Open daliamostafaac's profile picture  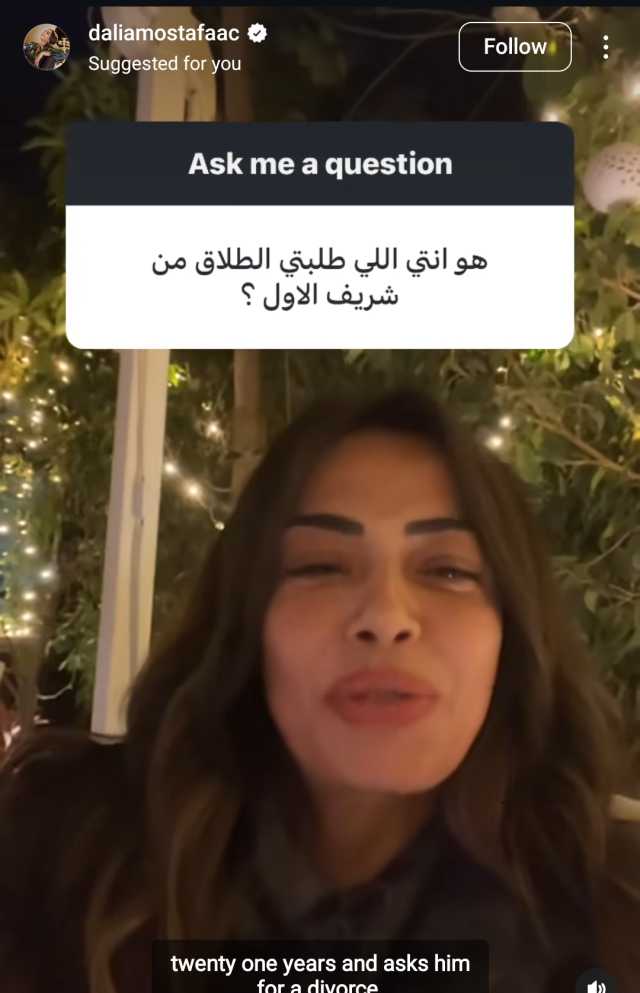coord(47,47)
